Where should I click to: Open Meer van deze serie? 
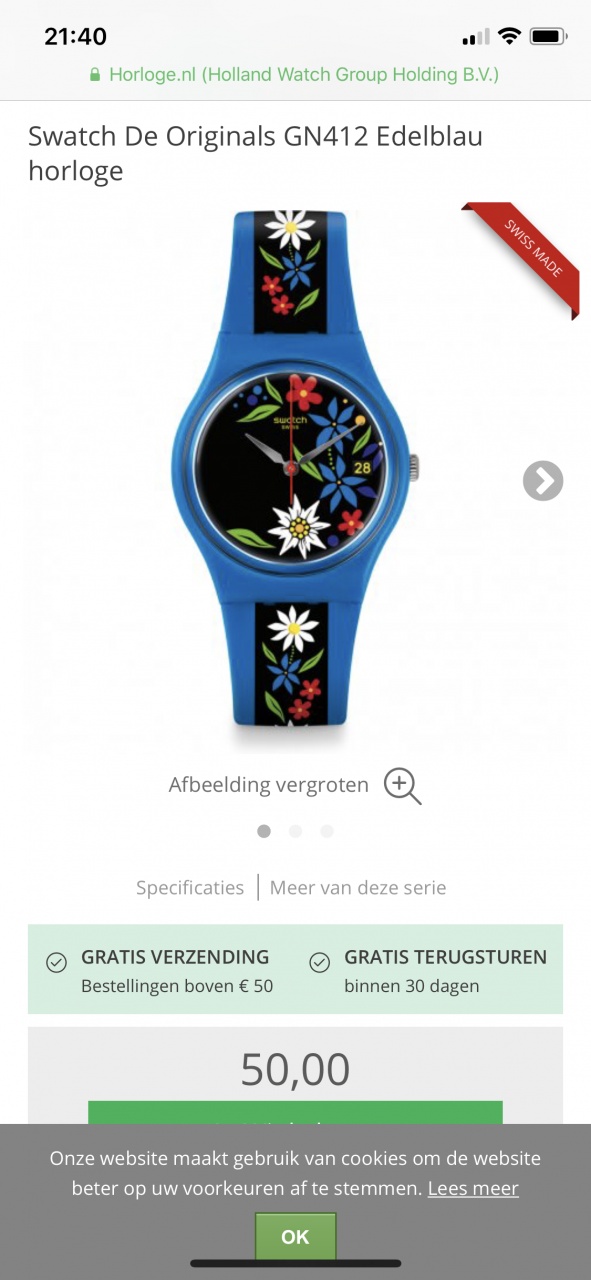pyautogui.click(x=358, y=887)
